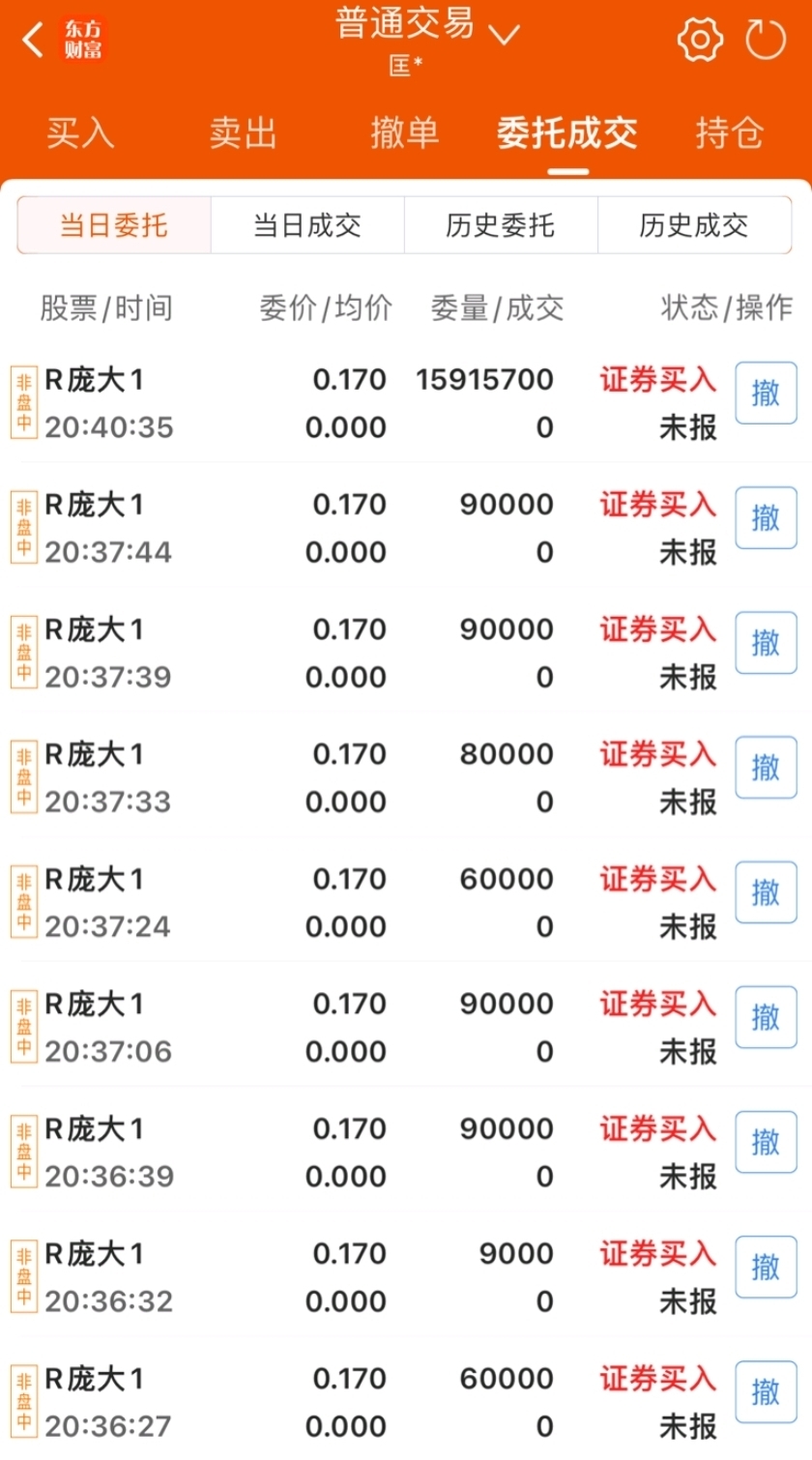
Task: Cancel the order placed at 20:37:44
Action: tap(766, 518)
